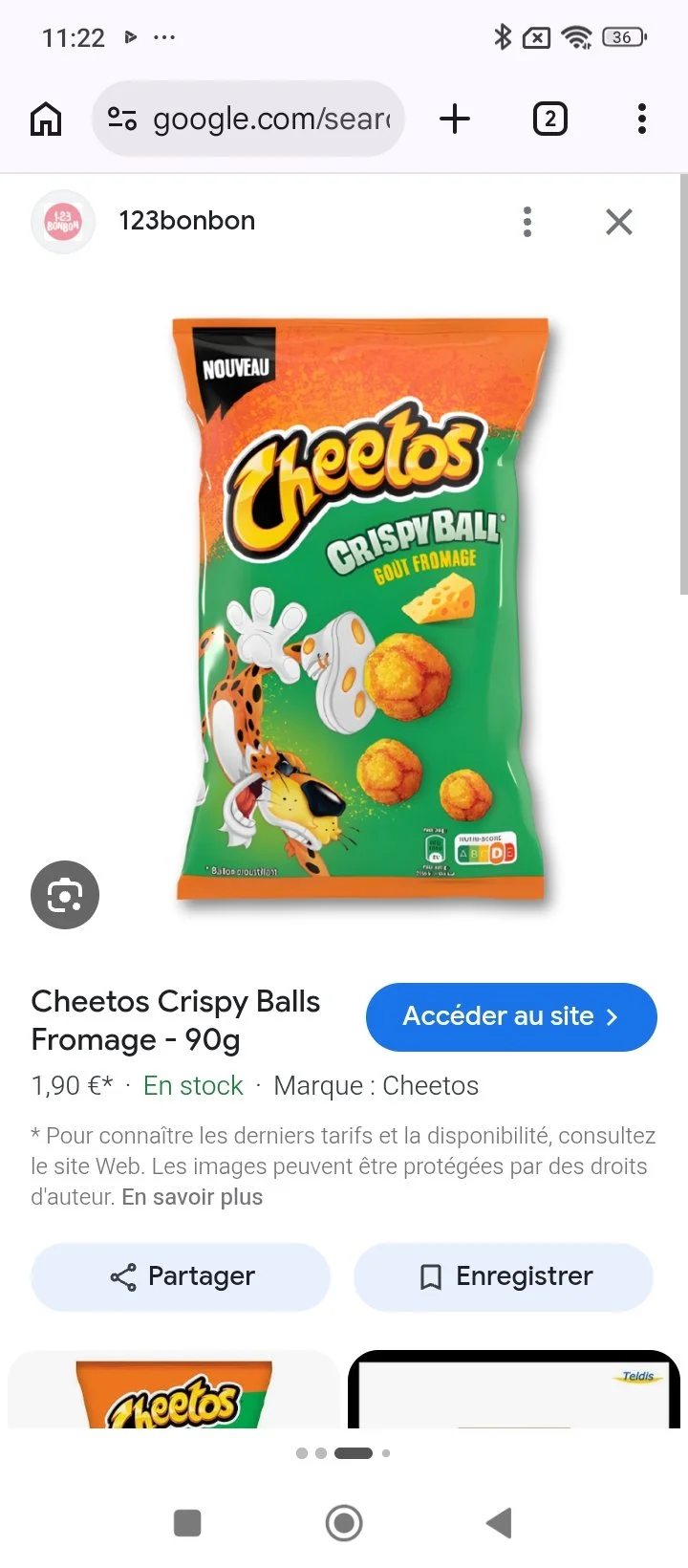Save the image with Enregistrer

[x=504, y=1276]
